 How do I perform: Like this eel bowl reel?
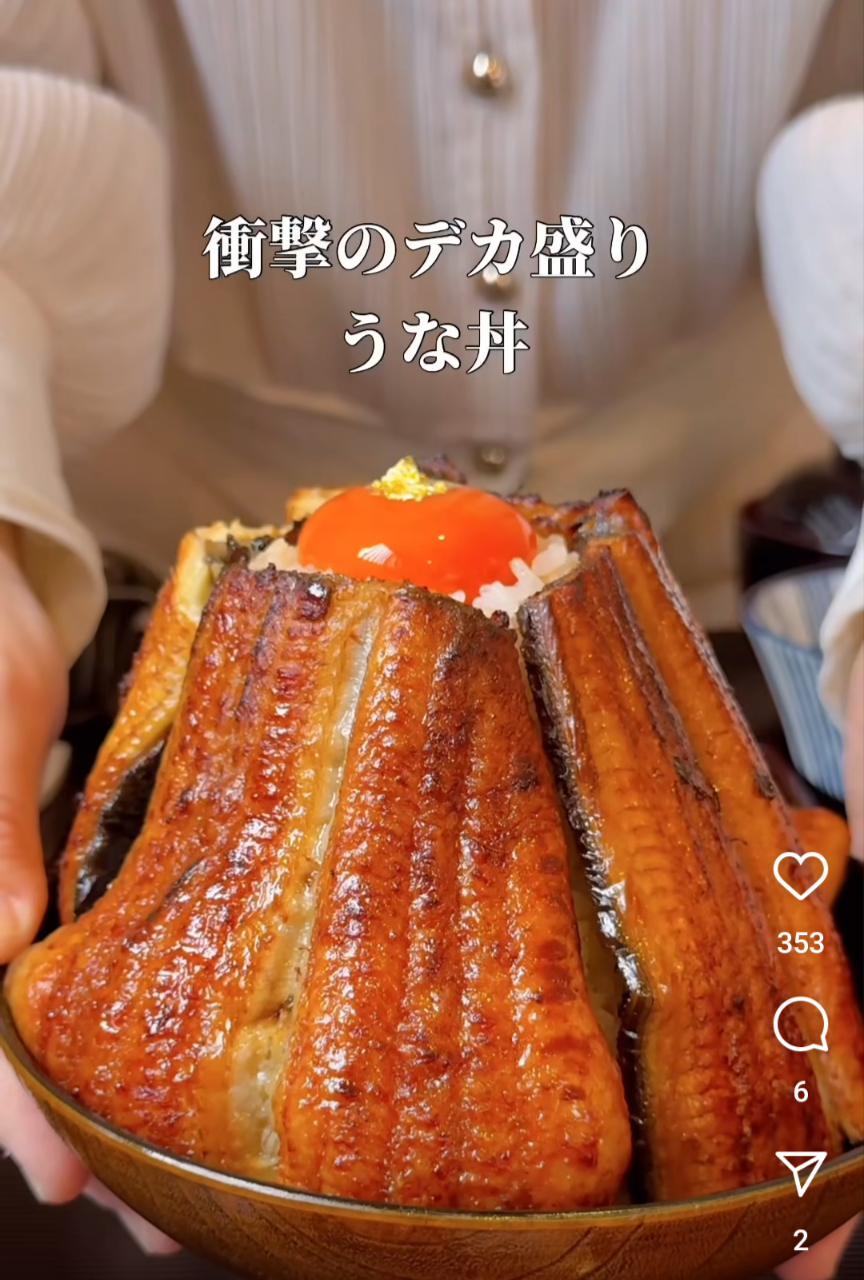point(800,876)
